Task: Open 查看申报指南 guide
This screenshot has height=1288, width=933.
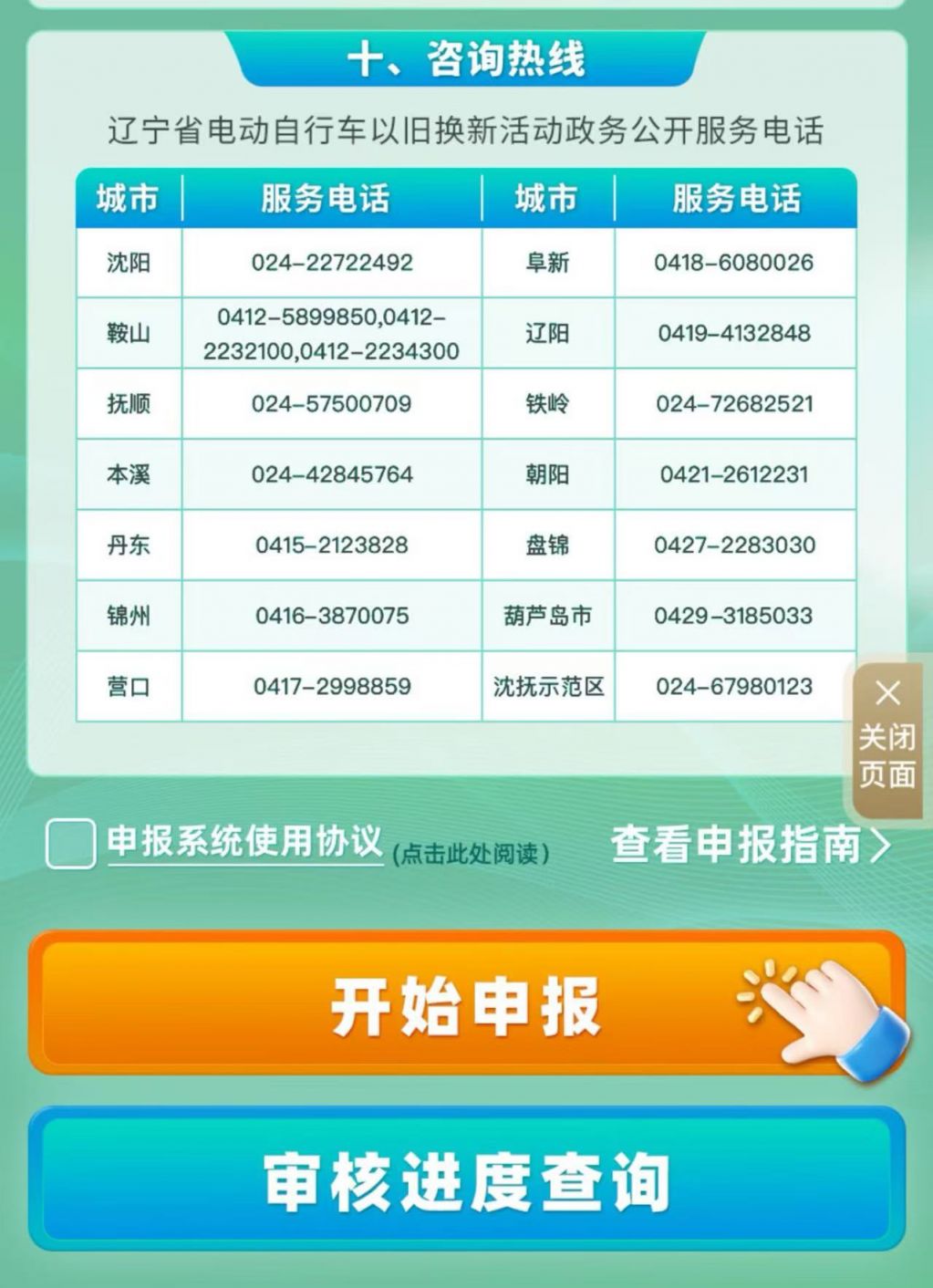Action: coord(750,845)
